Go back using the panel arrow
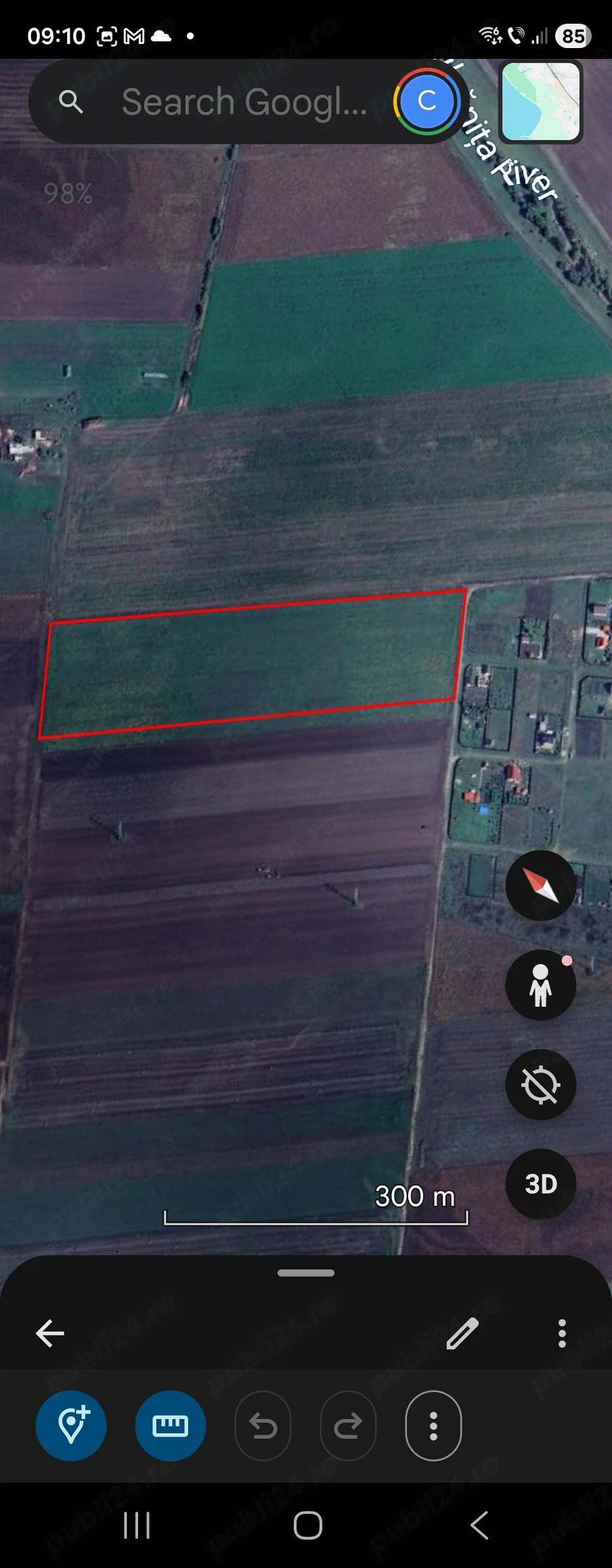The height and width of the screenshot is (1568, 612). click(x=50, y=1333)
